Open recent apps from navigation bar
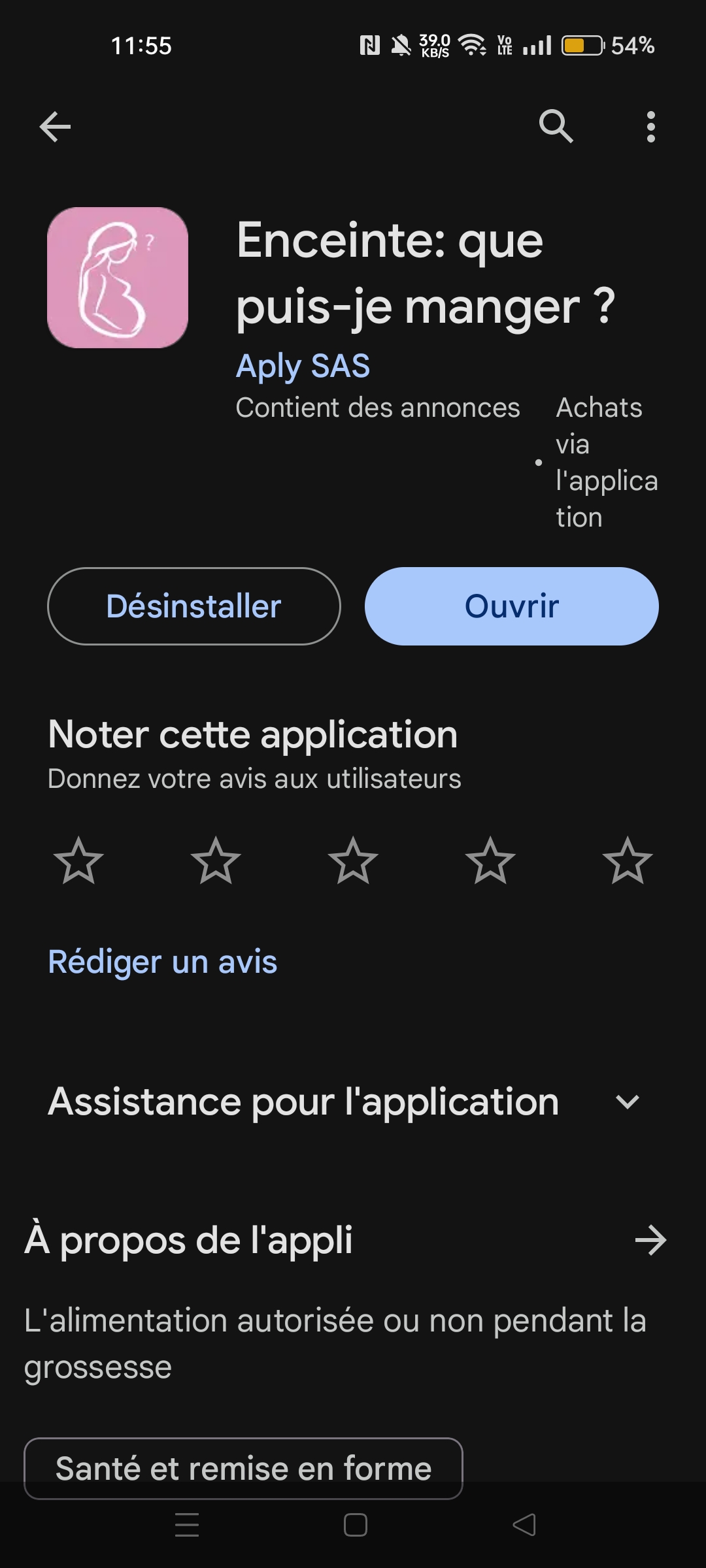 187,1525
